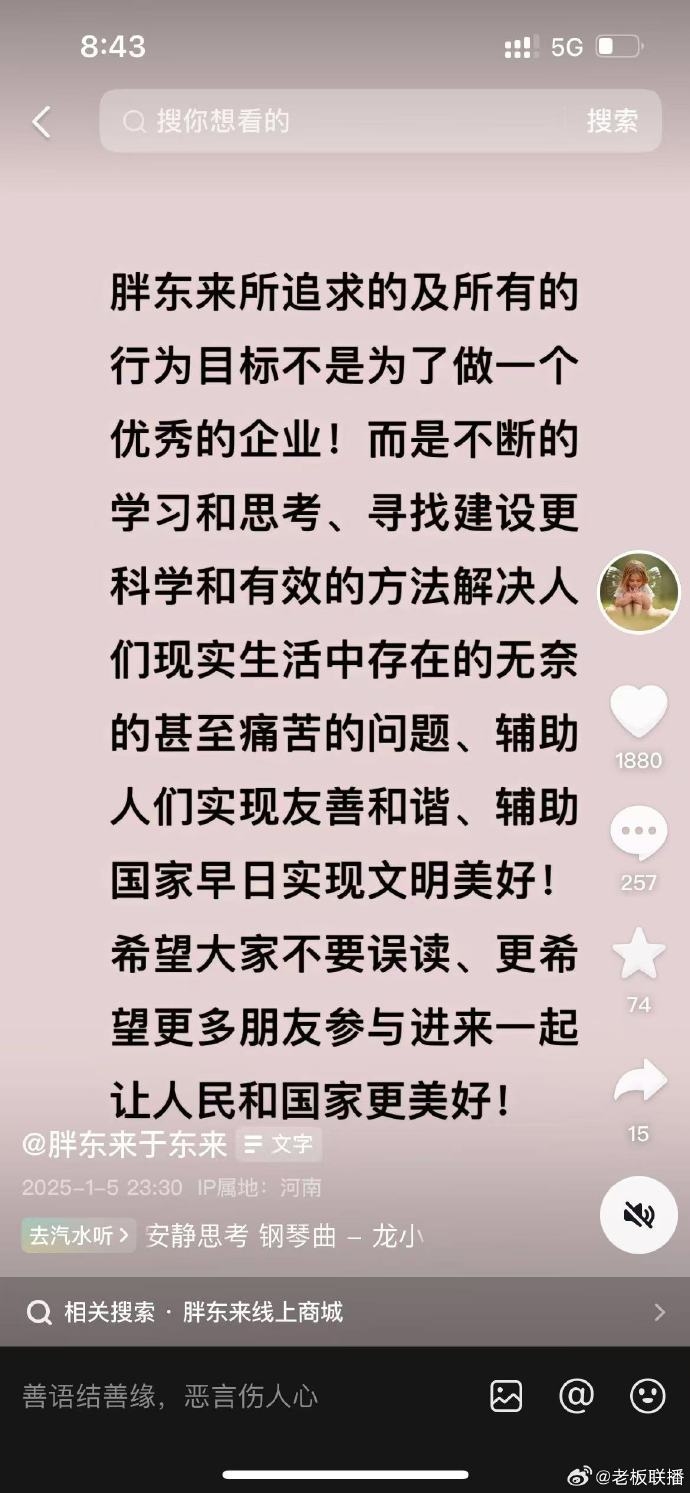Mention someone with the @ icon

coord(576,1396)
